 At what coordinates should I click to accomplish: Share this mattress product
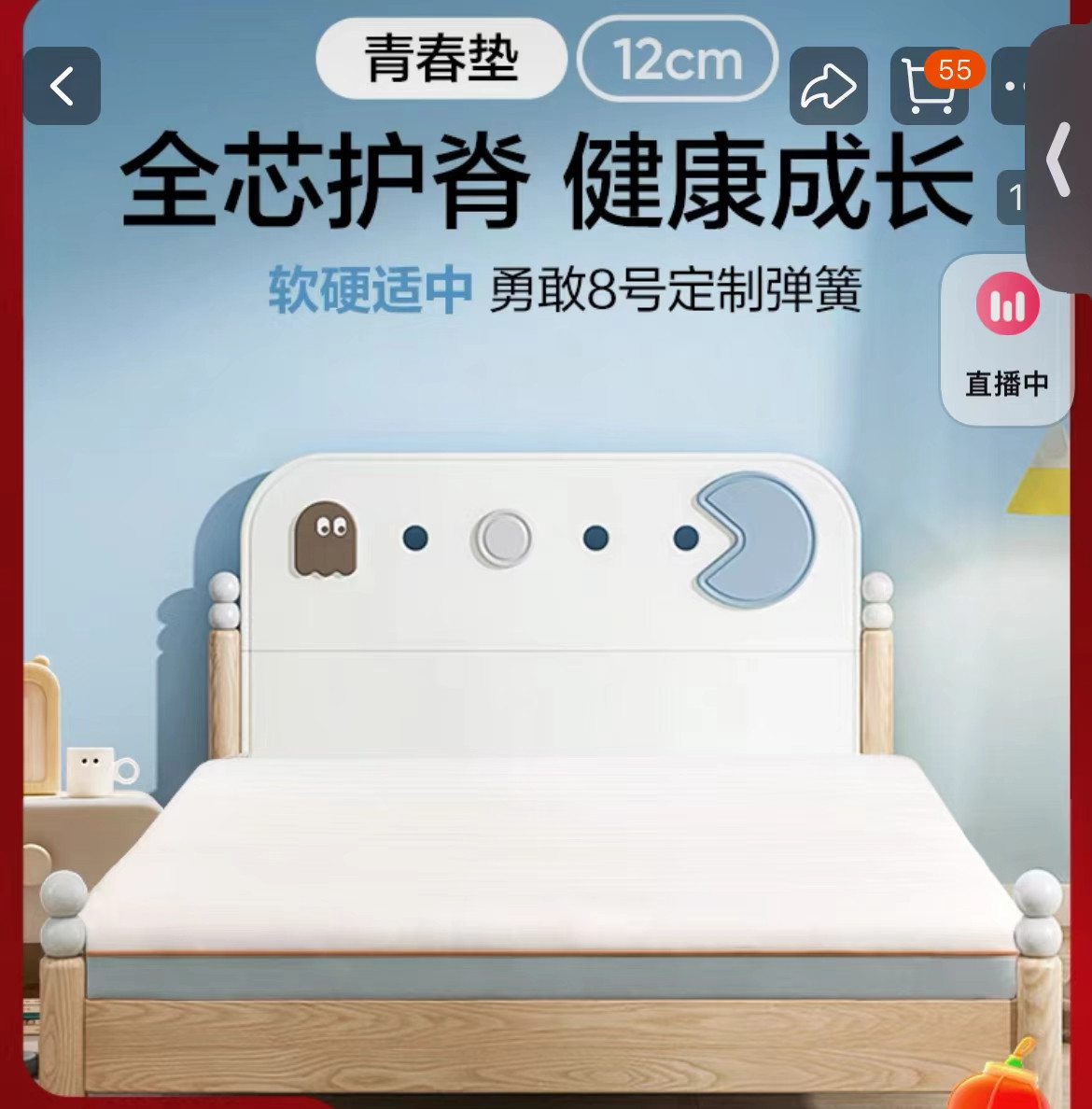tap(828, 88)
